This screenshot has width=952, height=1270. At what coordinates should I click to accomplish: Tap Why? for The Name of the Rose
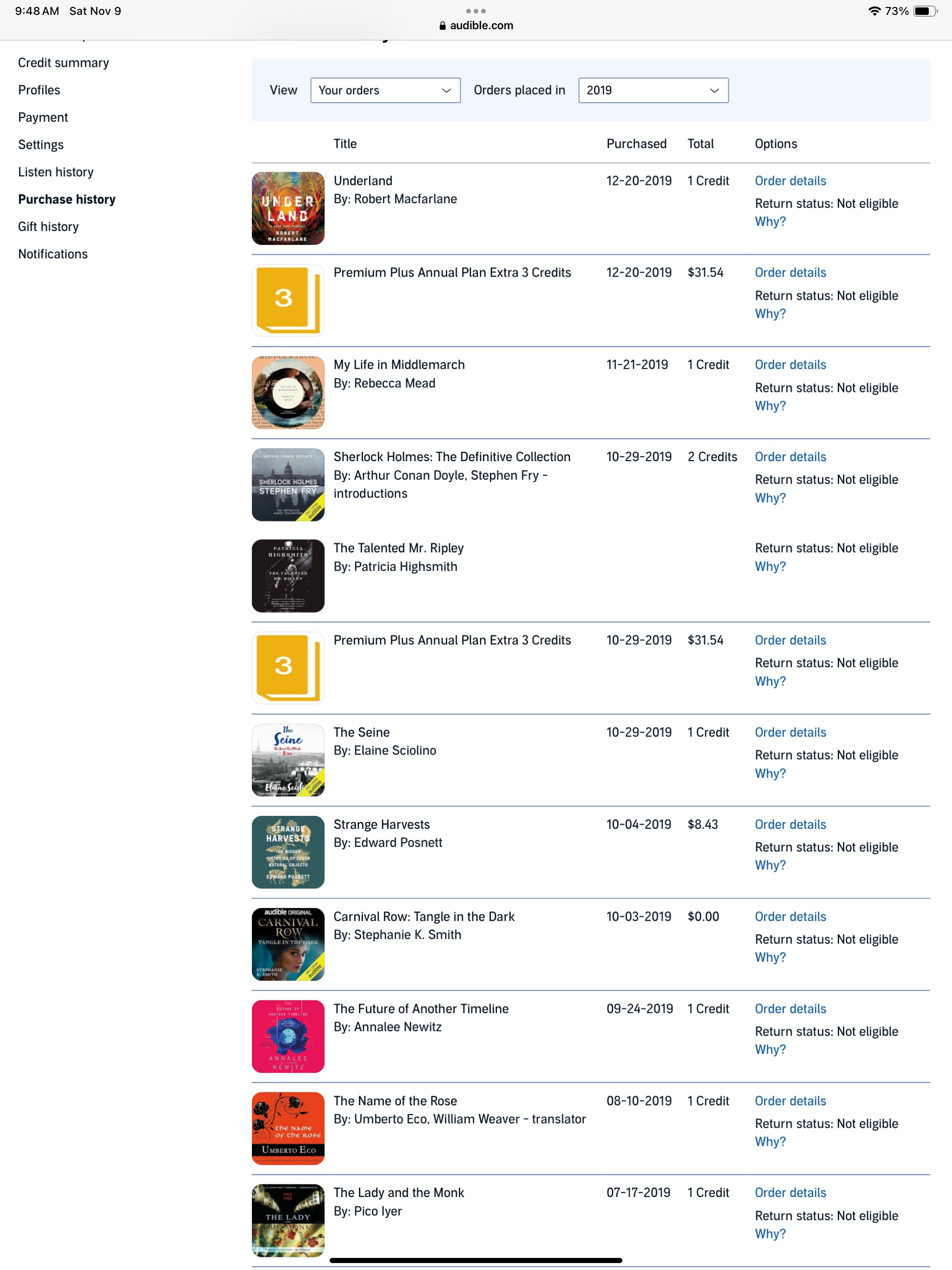(x=769, y=1141)
